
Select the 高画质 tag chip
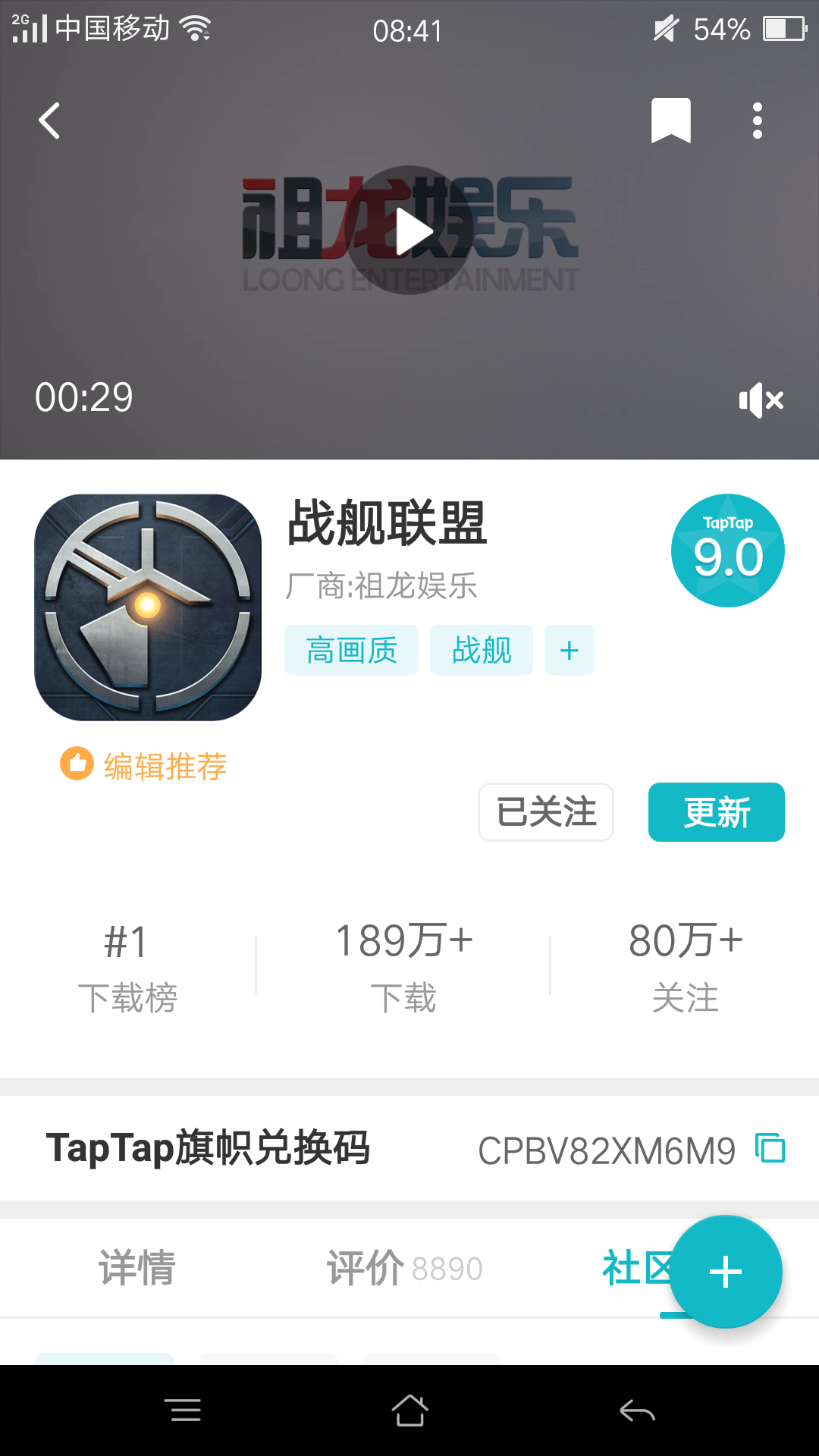pos(351,650)
